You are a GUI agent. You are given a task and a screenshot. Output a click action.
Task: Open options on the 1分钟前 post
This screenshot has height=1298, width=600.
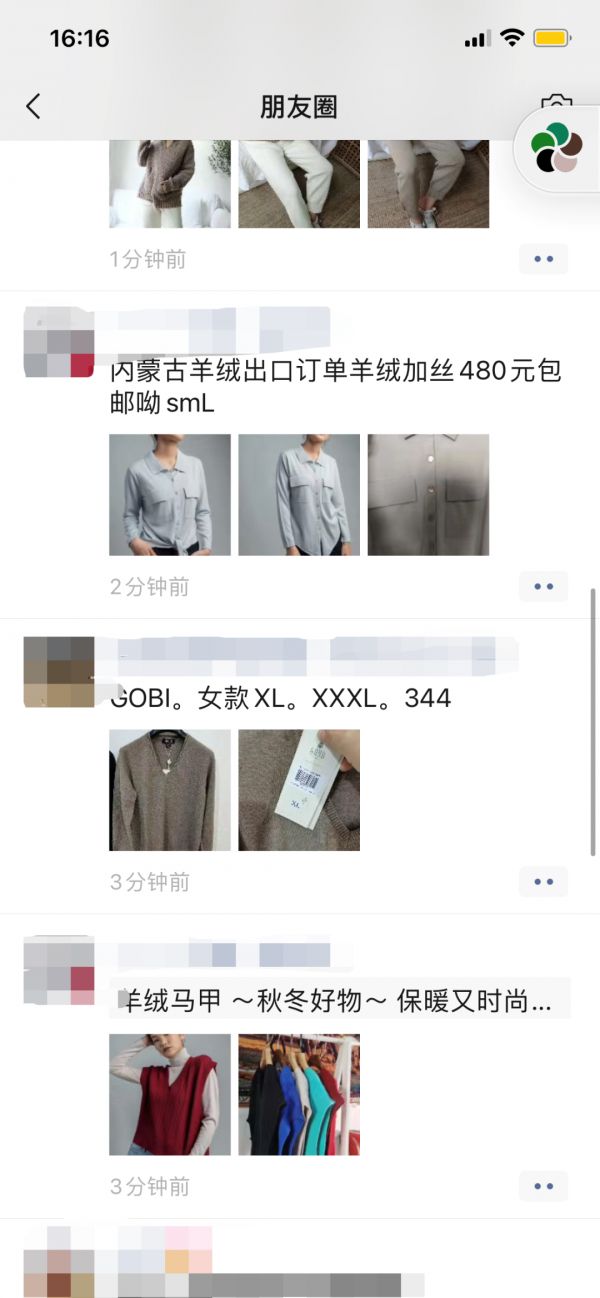pyautogui.click(x=543, y=259)
